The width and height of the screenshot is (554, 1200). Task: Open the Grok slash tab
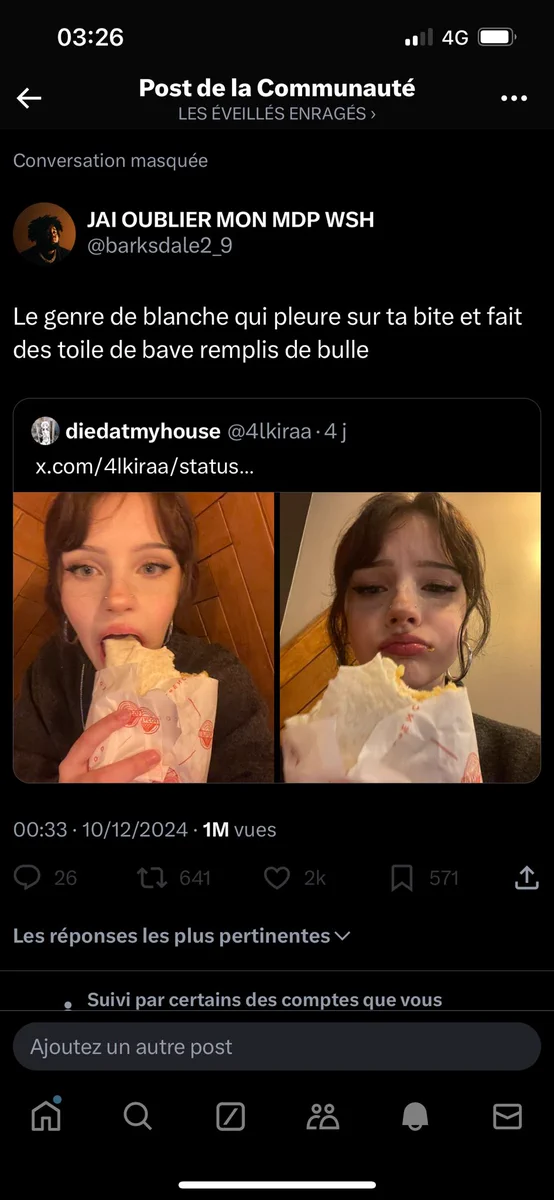click(231, 1116)
